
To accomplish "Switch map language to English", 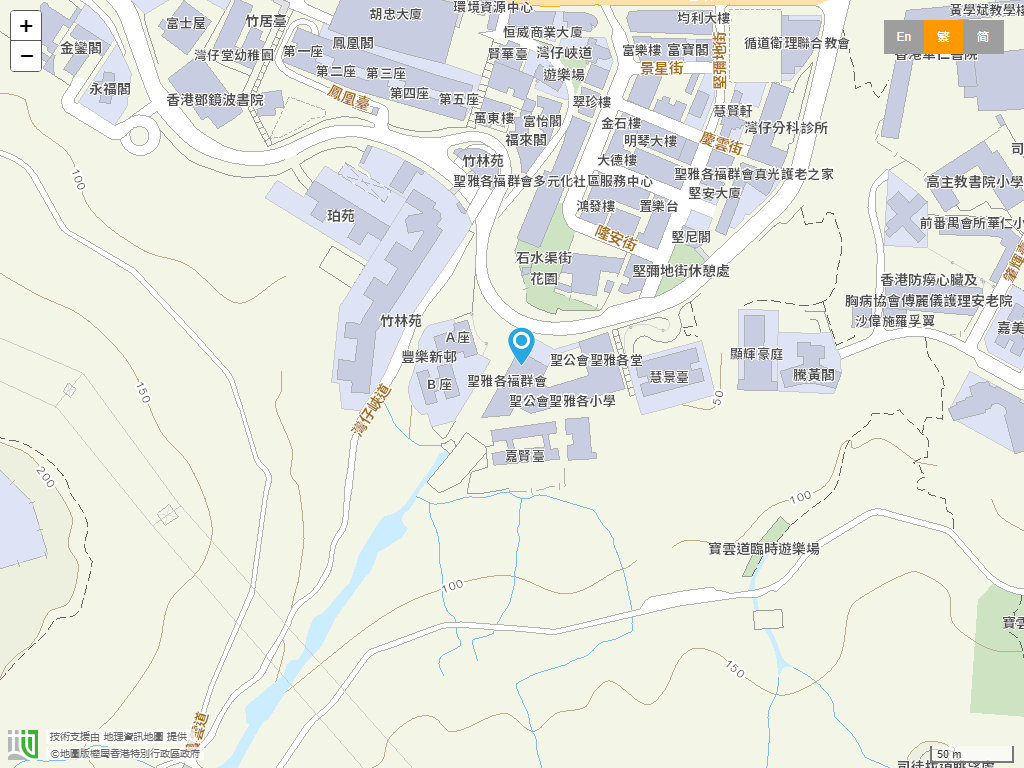I will click(x=903, y=37).
